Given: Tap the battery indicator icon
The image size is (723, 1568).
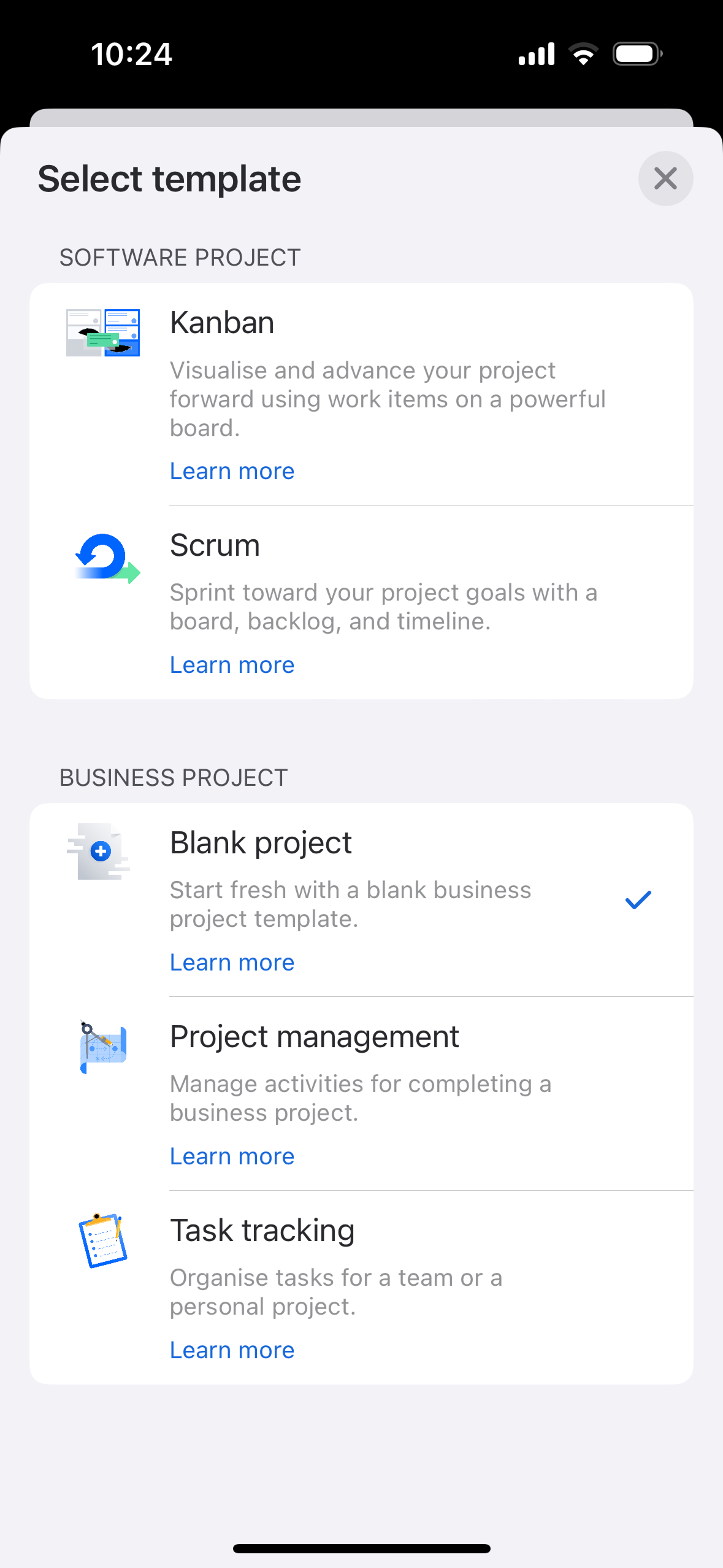Looking at the screenshot, I should pos(635,53).
